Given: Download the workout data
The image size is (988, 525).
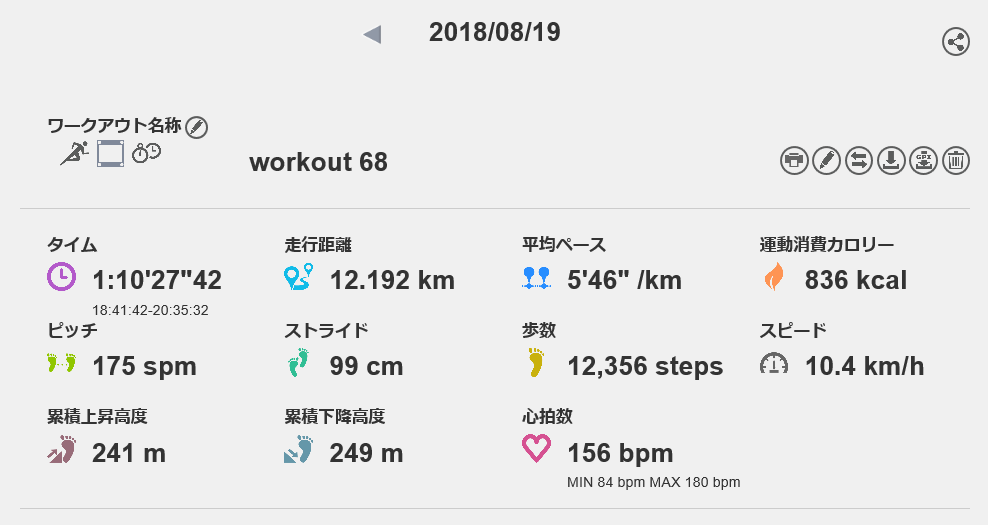Looking at the screenshot, I should (890, 160).
